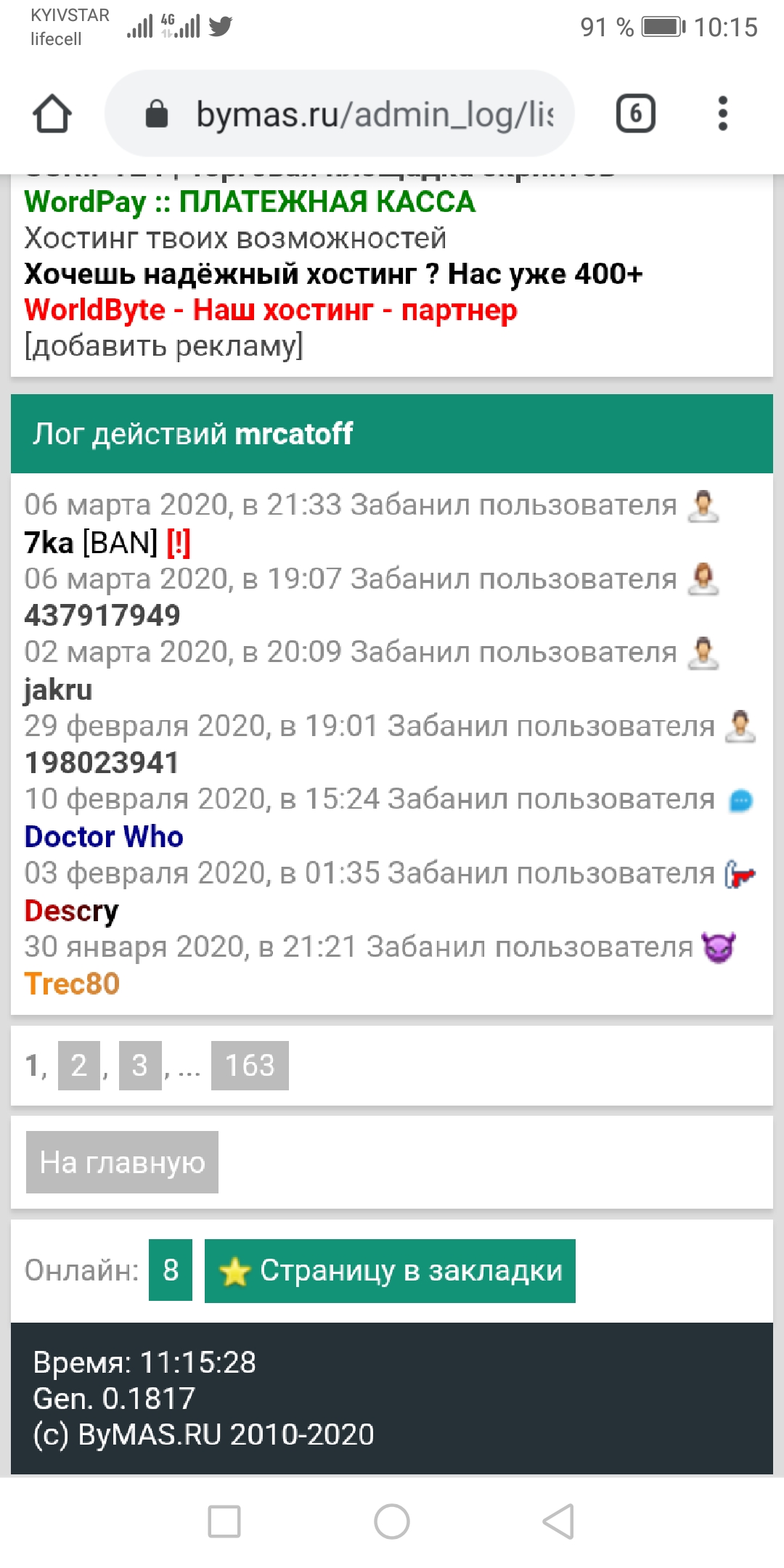The width and height of the screenshot is (784, 1568).
Task: Tap the browser home icon
Action: pyautogui.click(x=52, y=114)
